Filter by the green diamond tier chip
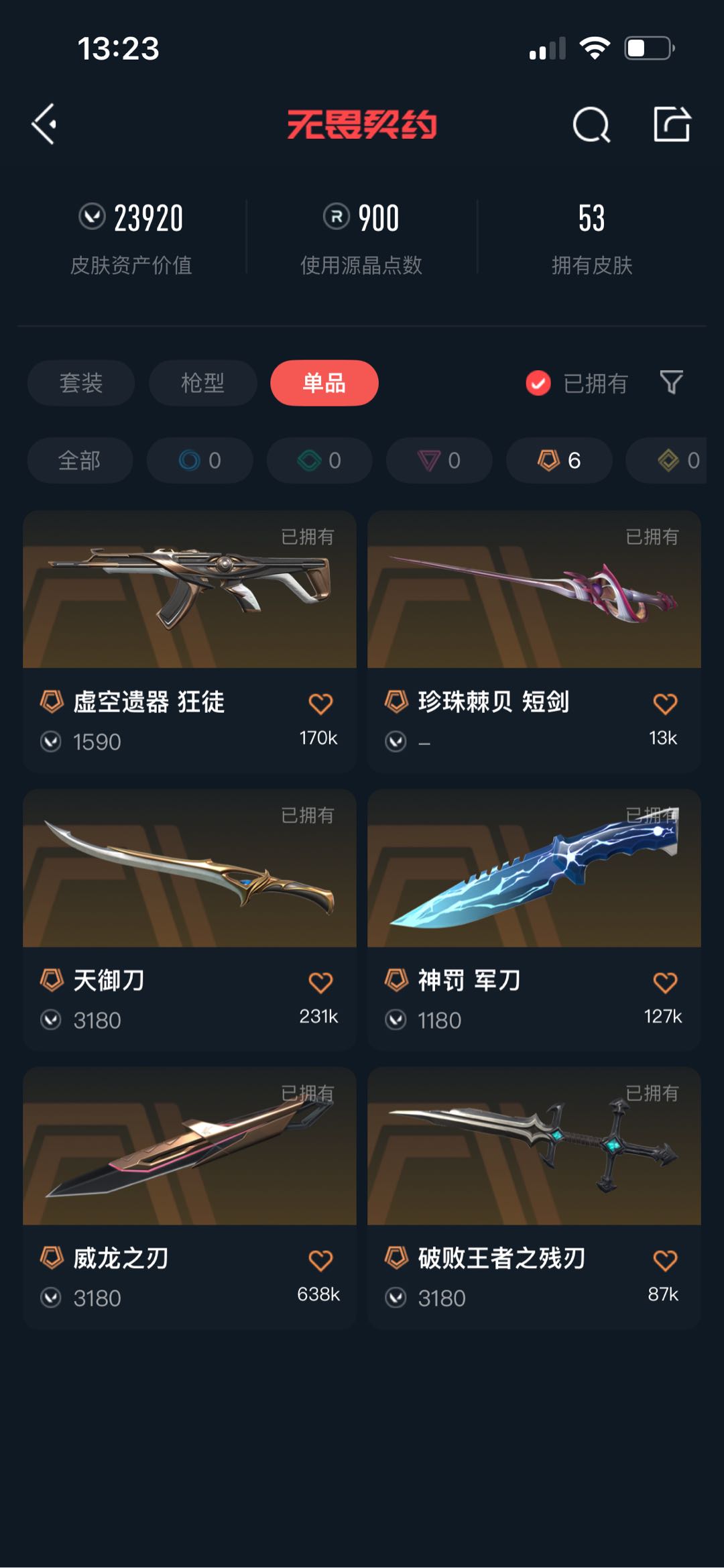 tap(319, 461)
